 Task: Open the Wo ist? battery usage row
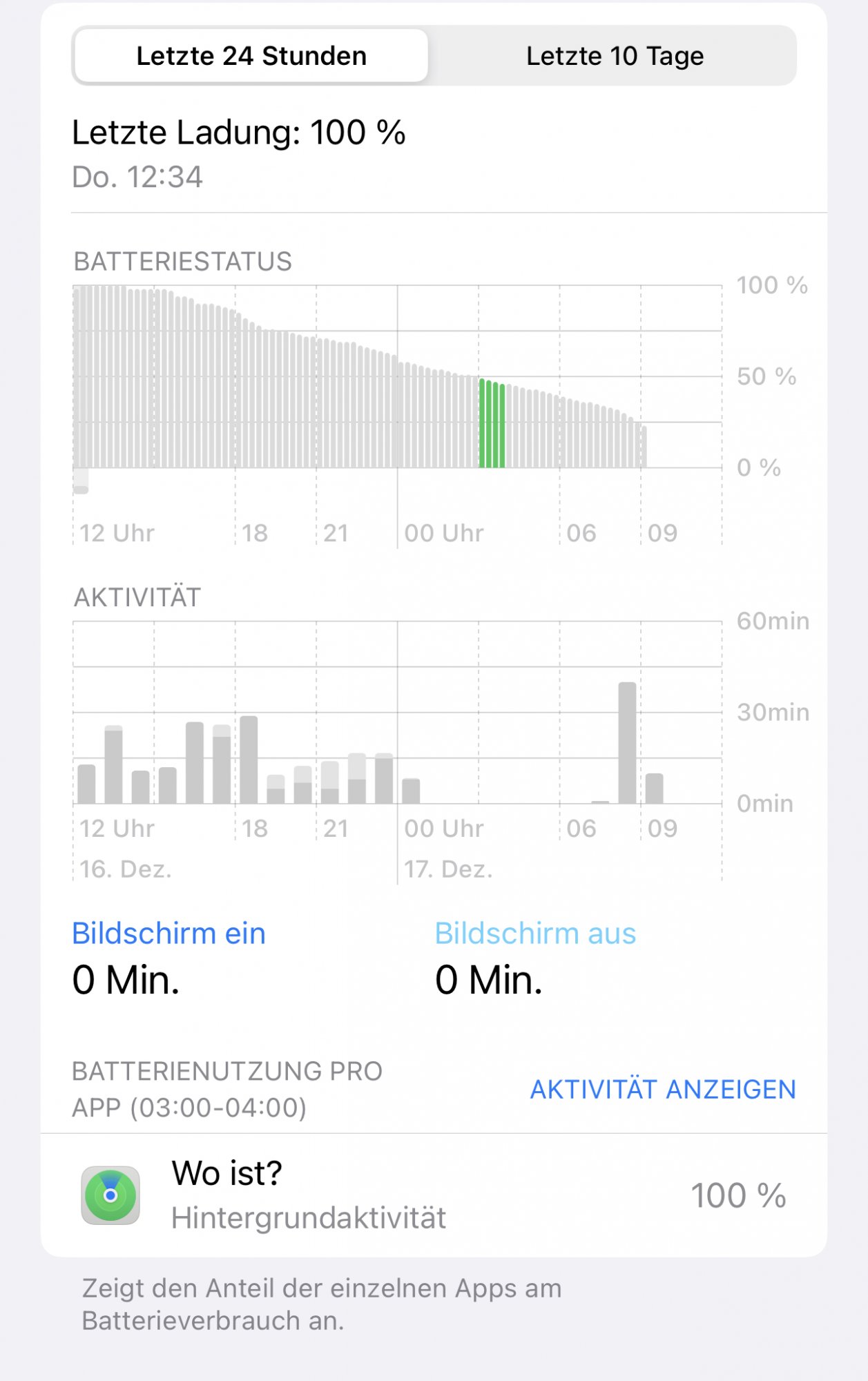click(434, 1195)
